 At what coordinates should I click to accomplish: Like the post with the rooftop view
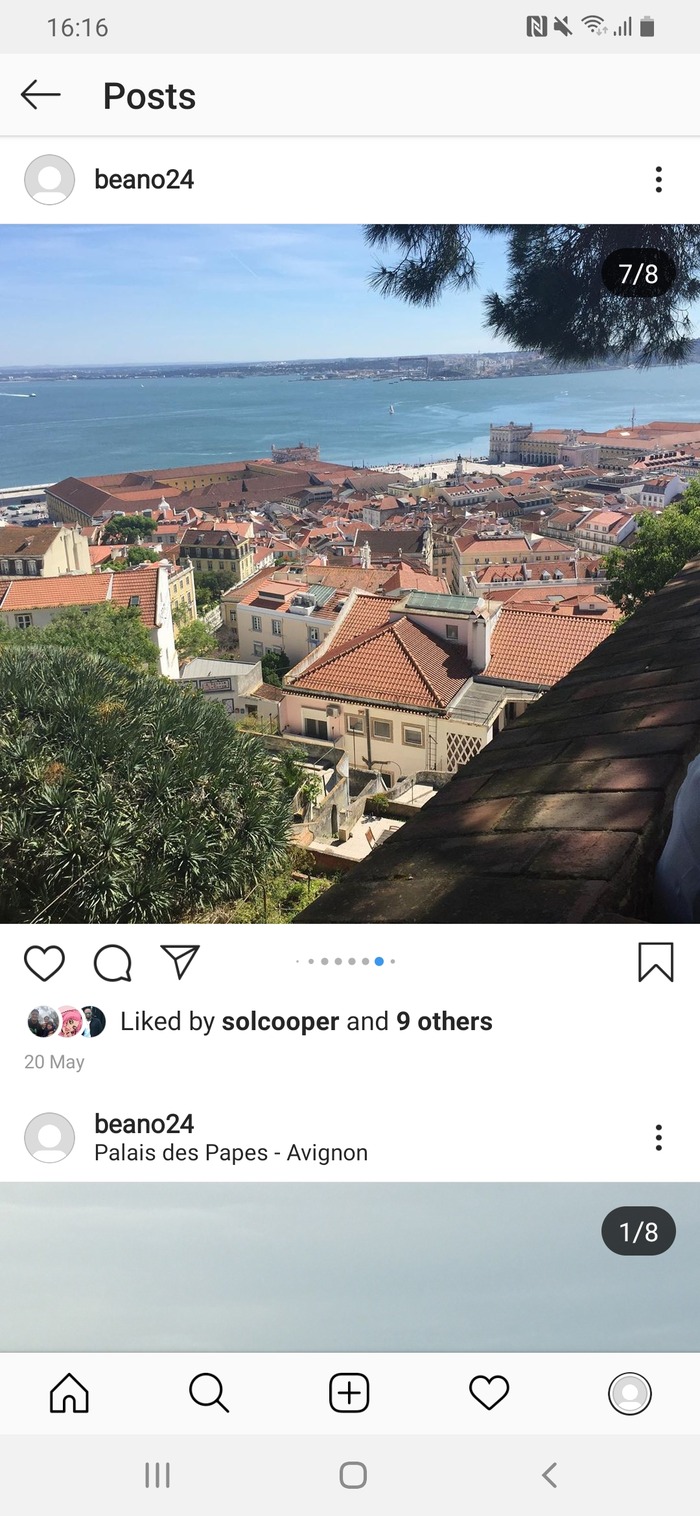(44, 963)
